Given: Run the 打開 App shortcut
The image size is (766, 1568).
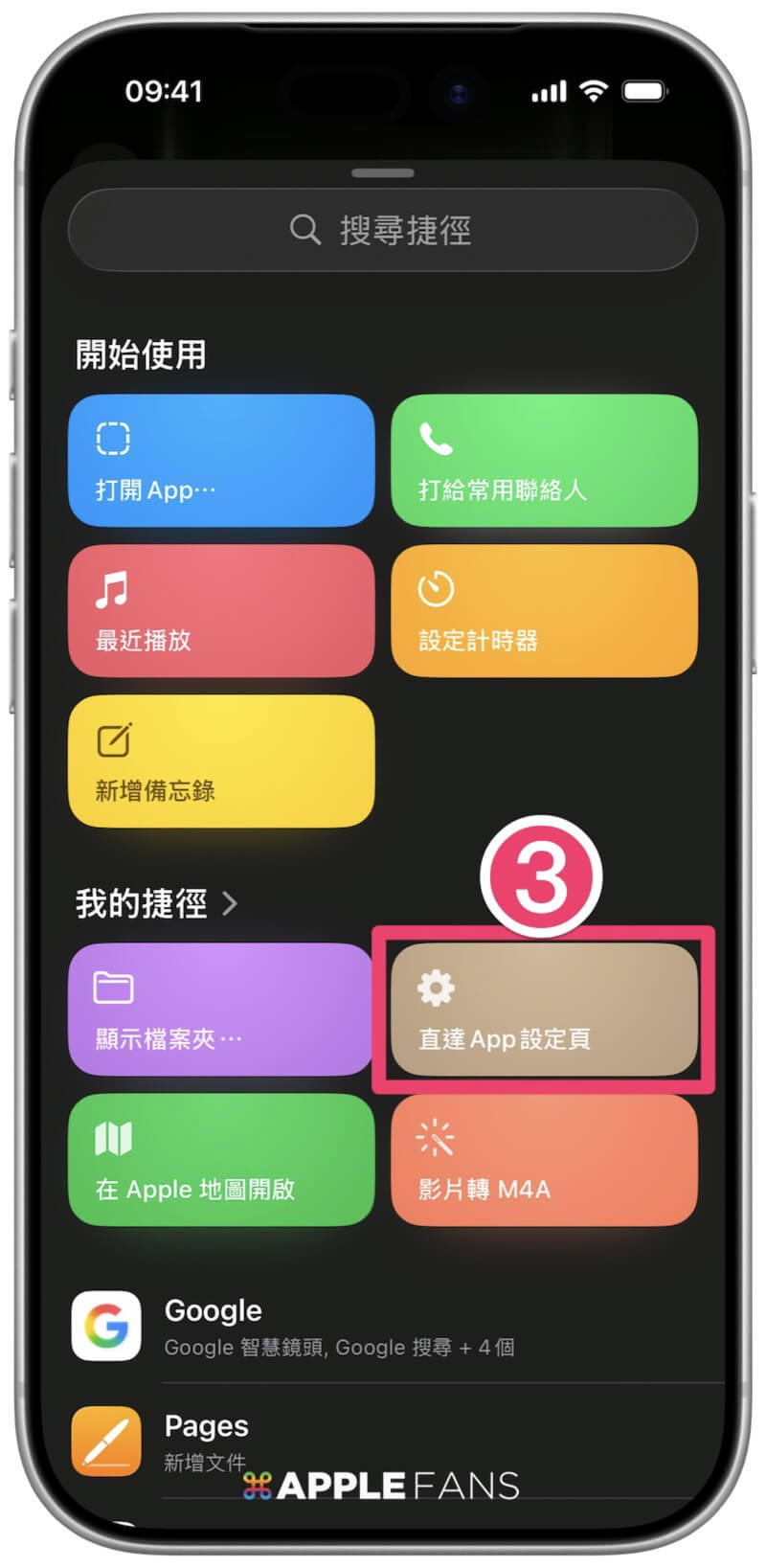Looking at the screenshot, I should click(x=221, y=461).
